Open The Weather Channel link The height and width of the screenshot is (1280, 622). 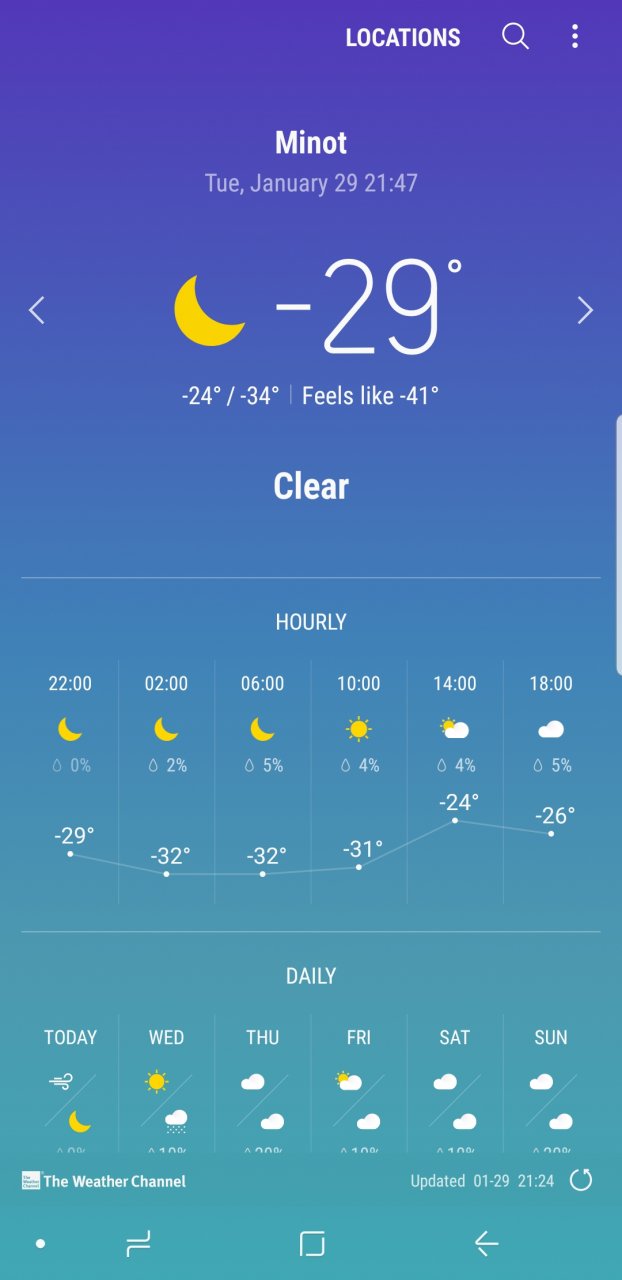[104, 1181]
